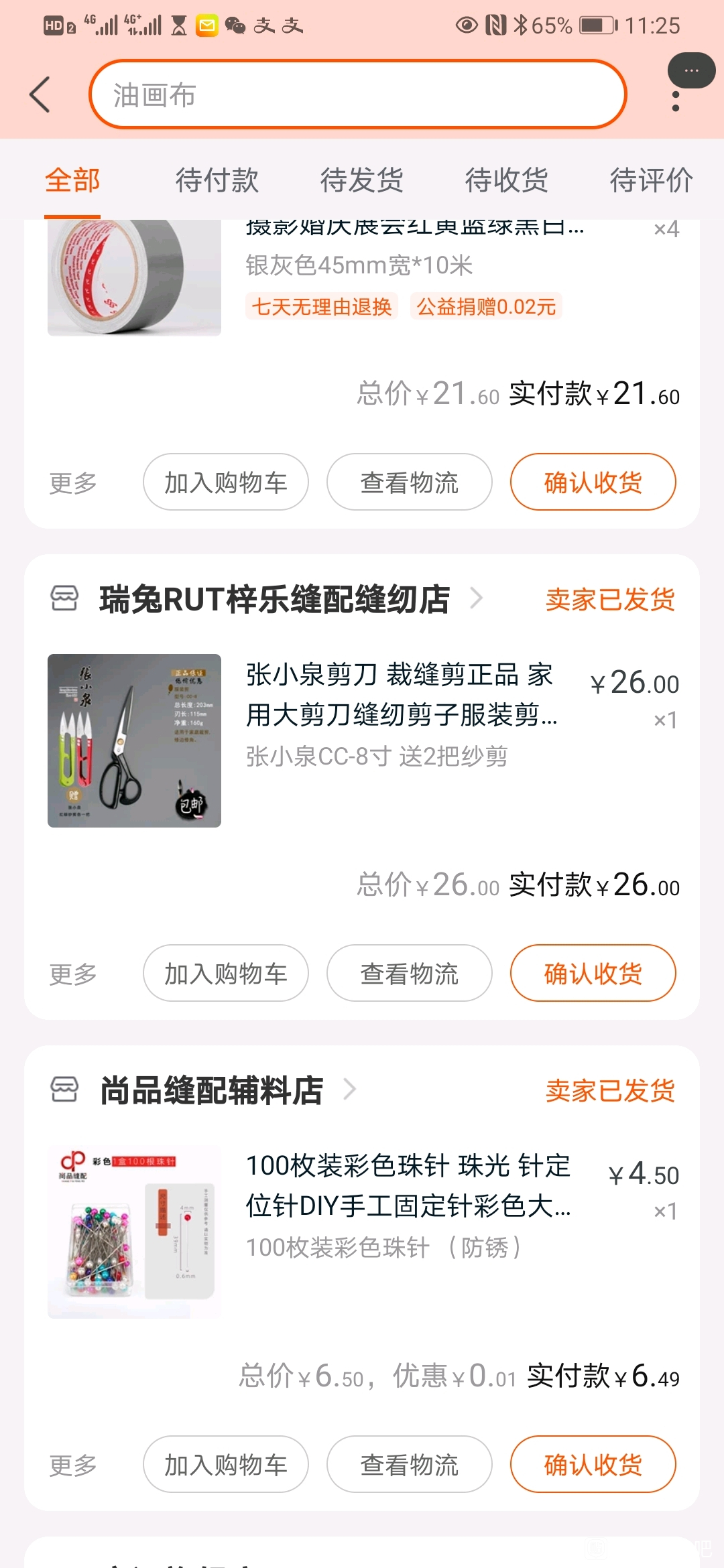The height and width of the screenshot is (1568, 724).
Task: Confirm receipt of the 张小泉剪刀 order
Action: click(593, 973)
